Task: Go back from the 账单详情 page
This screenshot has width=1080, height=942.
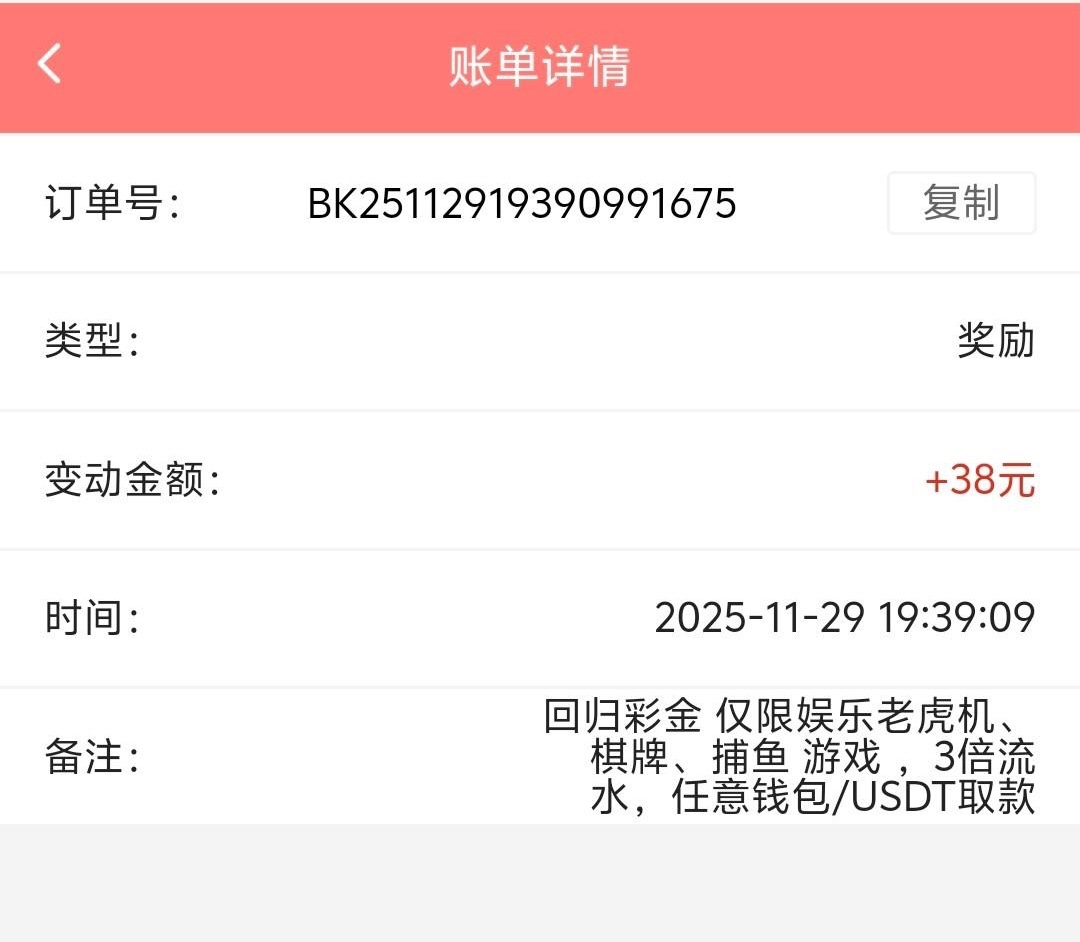Action: 50,64
